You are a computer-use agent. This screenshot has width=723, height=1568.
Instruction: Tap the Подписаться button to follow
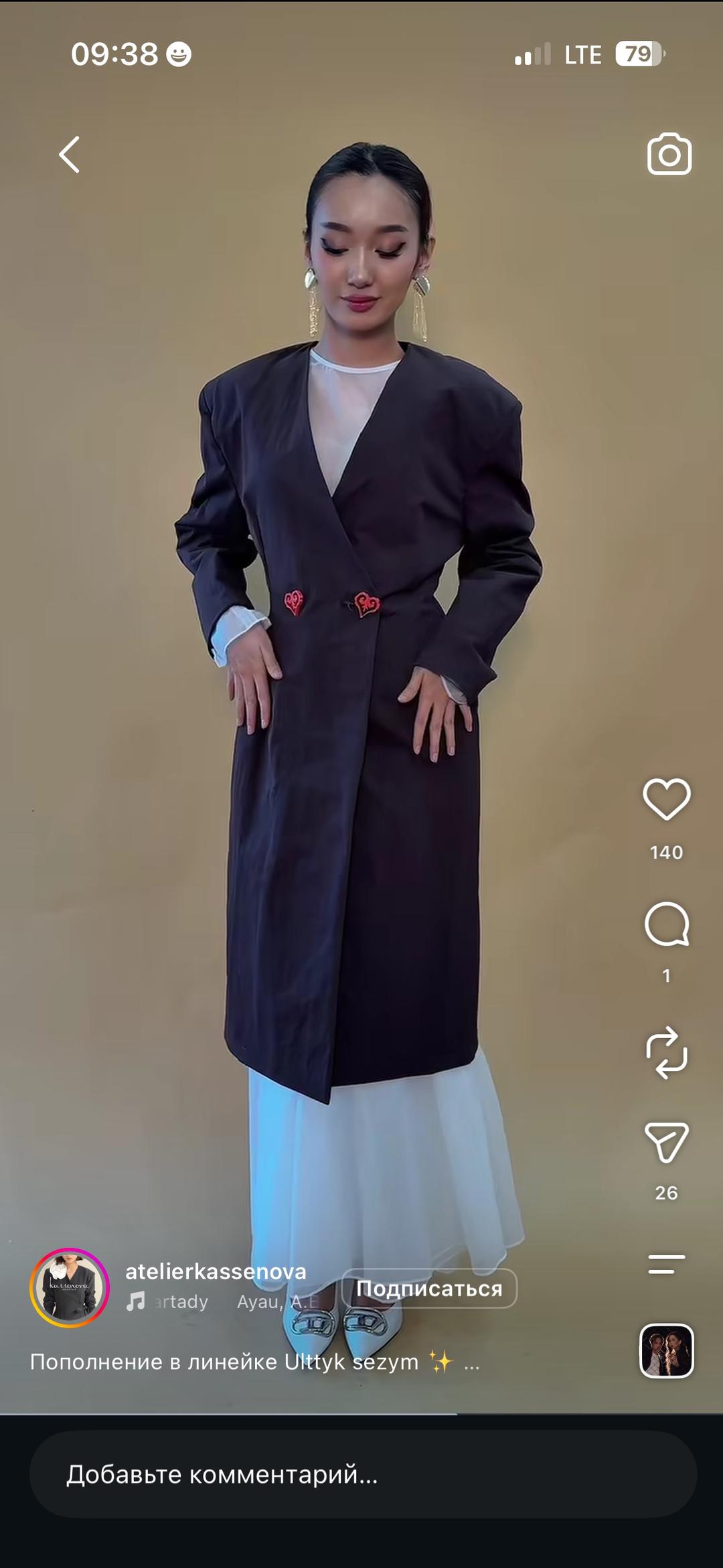[x=429, y=1288]
